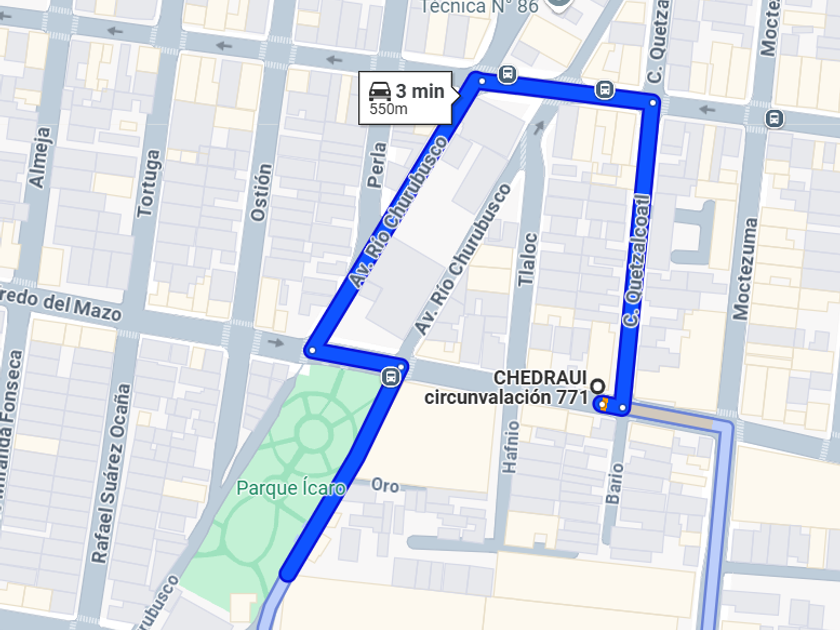
Task: Open the Parque Ícaro place label
Action: (x=291, y=488)
